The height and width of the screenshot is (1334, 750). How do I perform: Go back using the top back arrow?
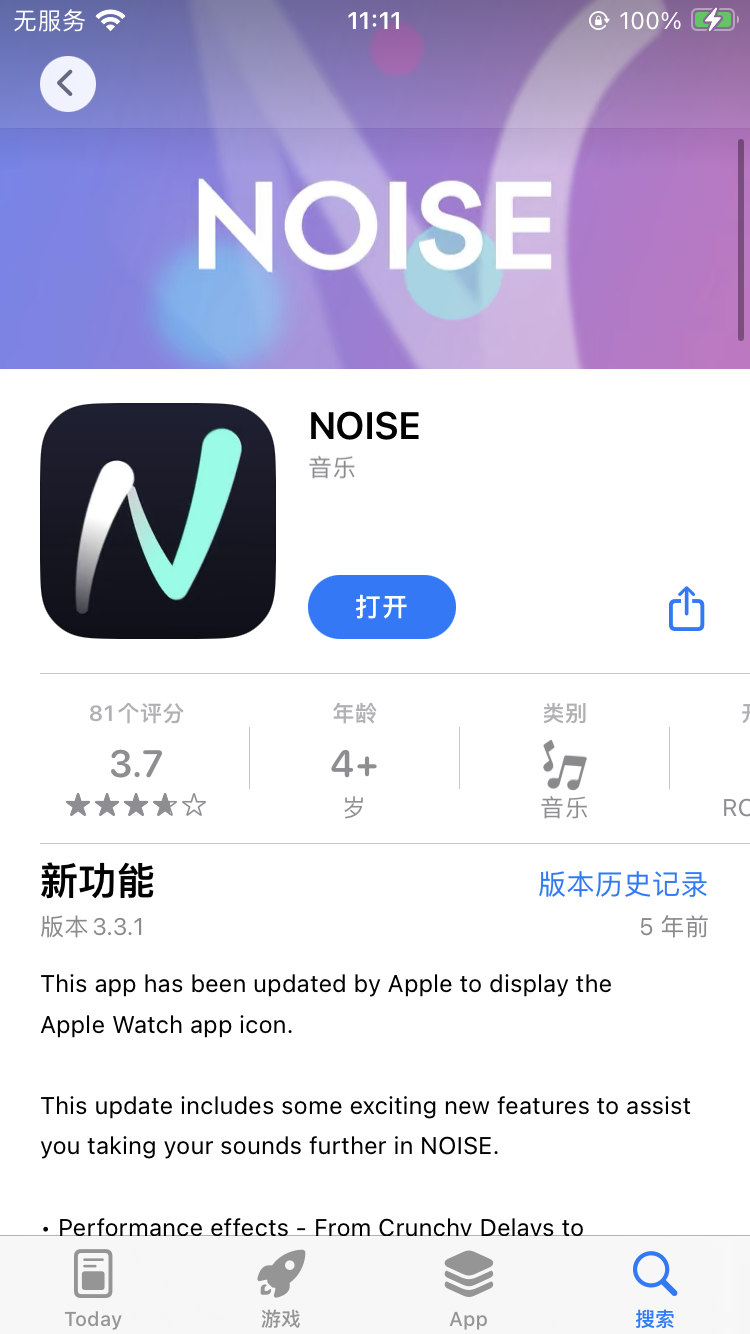pyautogui.click(x=67, y=83)
